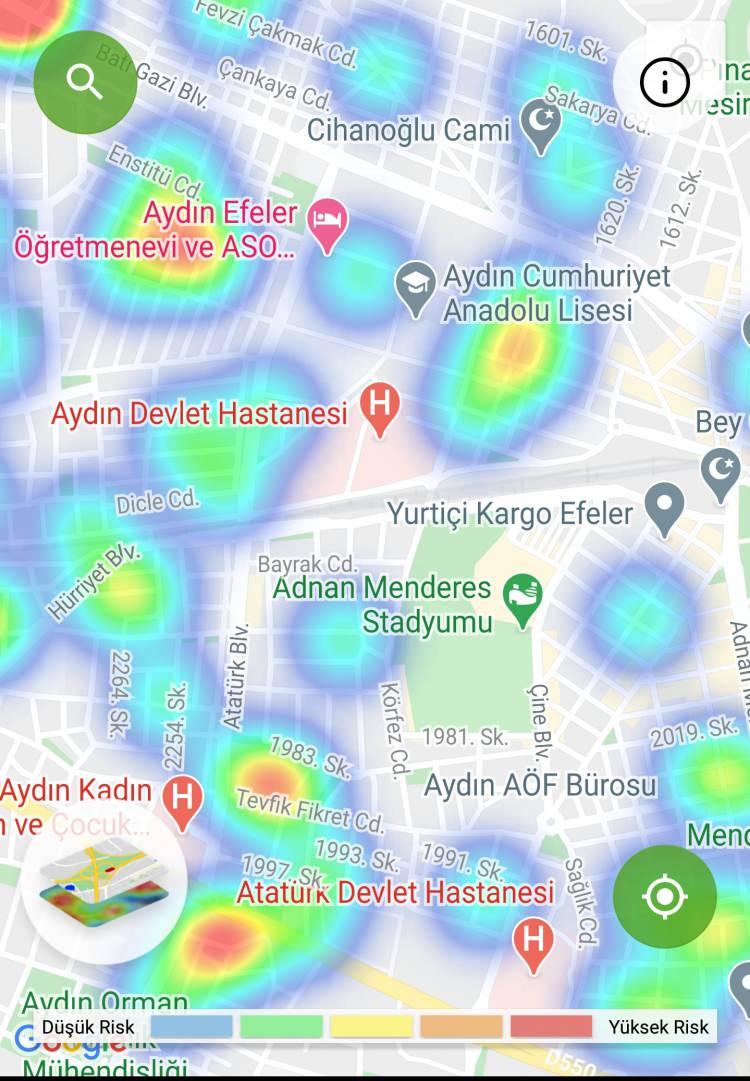Select the Atatürk Devlet Hastanesi marker
The width and height of the screenshot is (750, 1081).
(x=533, y=942)
